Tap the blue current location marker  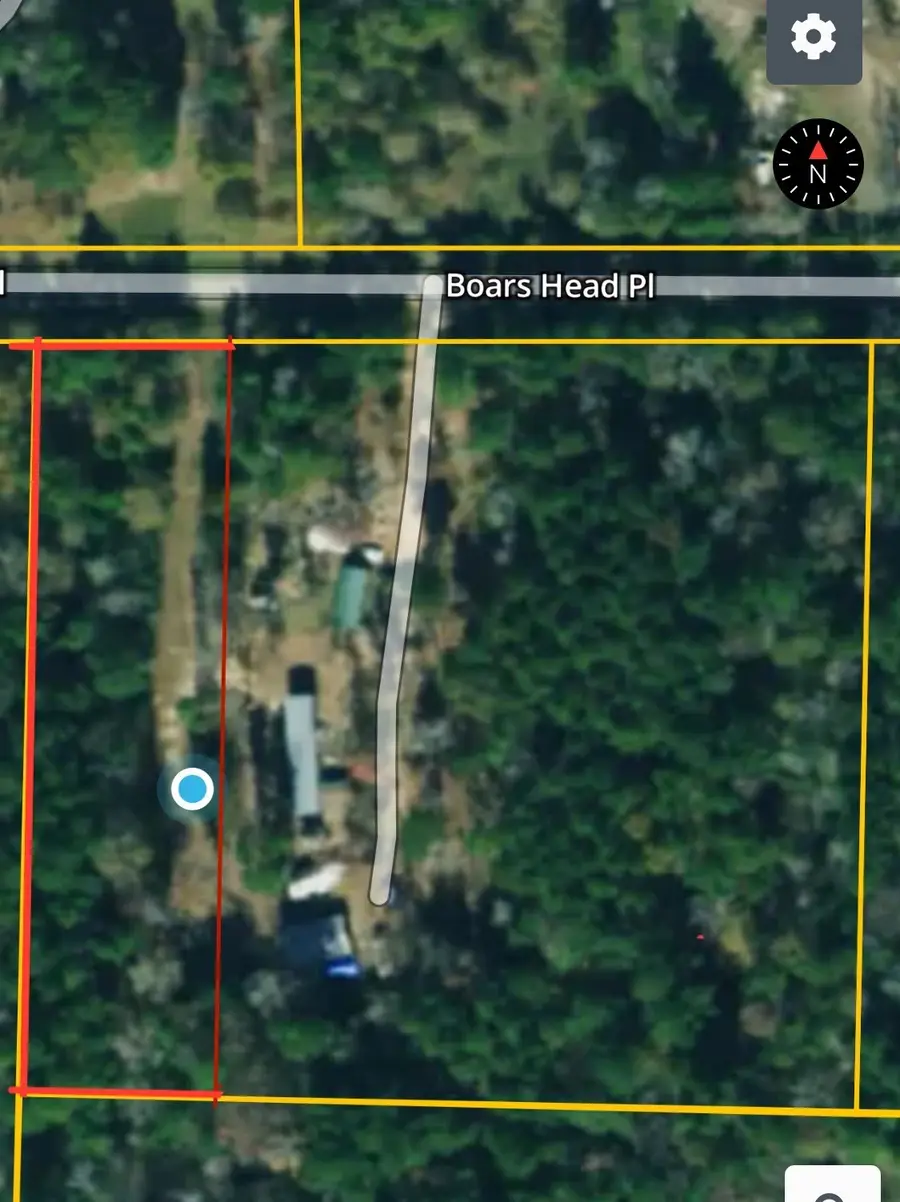click(x=192, y=790)
